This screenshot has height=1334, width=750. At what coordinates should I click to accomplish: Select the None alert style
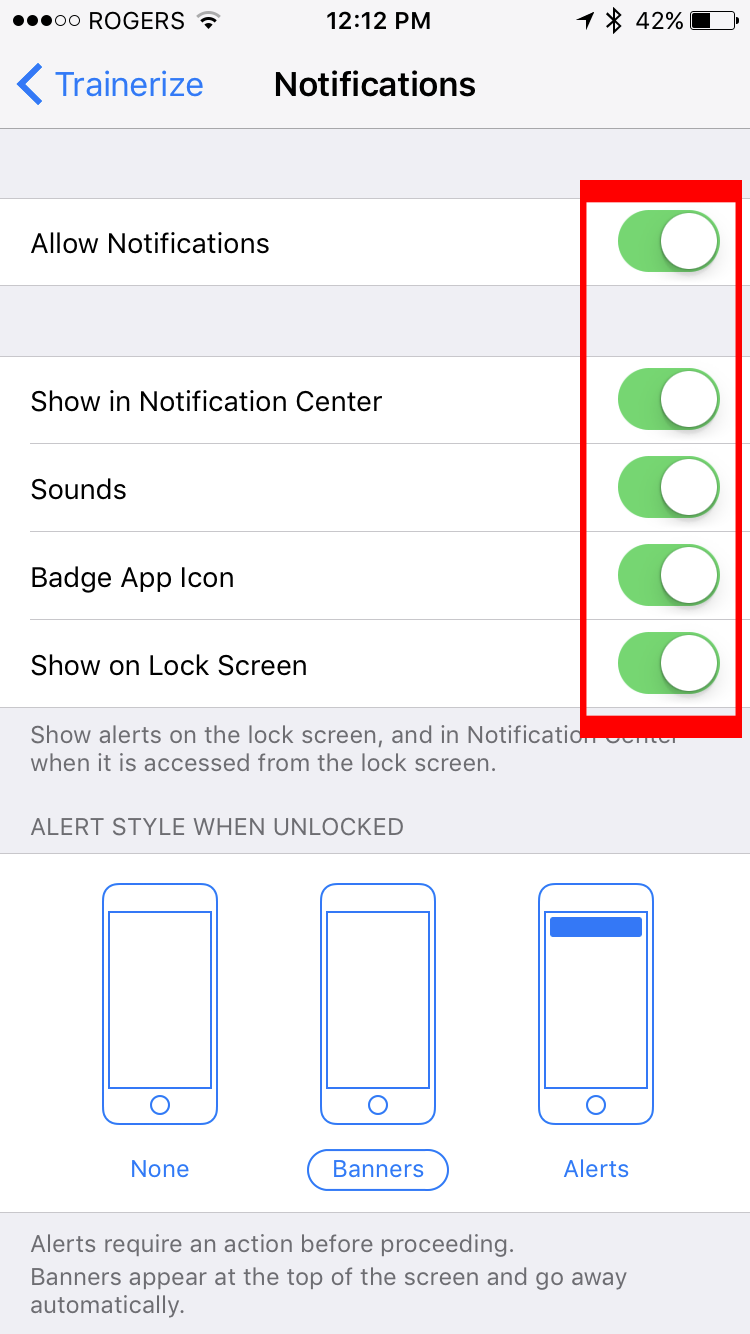point(160,1032)
